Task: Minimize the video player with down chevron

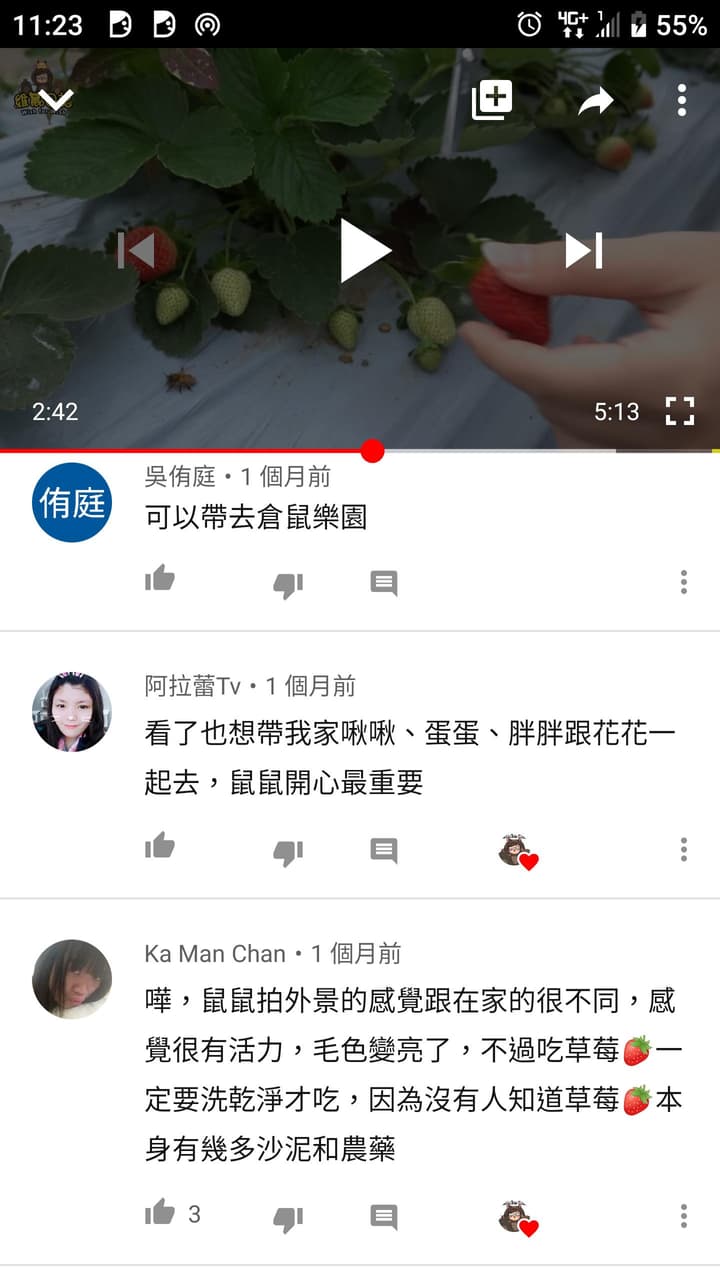Action: 57,100
